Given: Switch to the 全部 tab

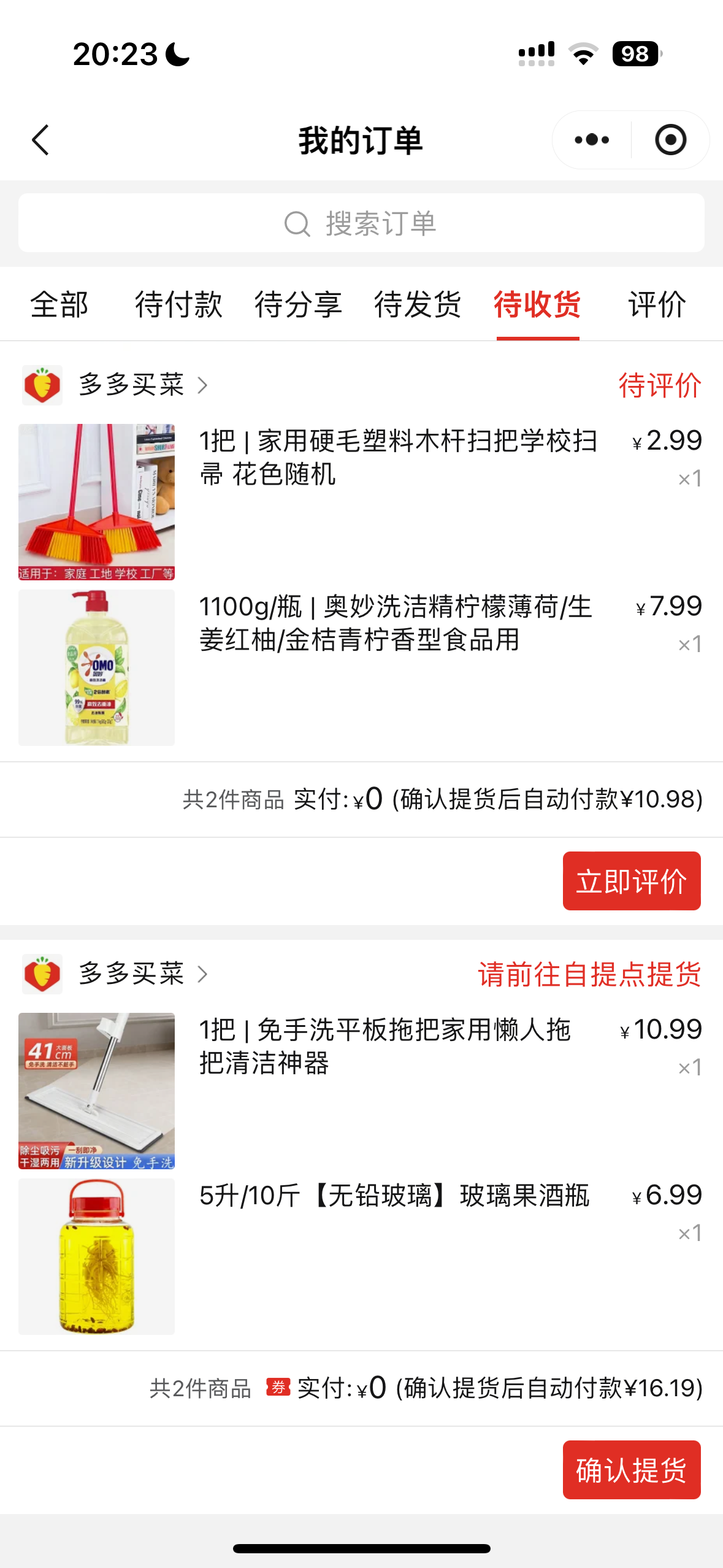Looking at the screenshot, I should pos(59,305).
